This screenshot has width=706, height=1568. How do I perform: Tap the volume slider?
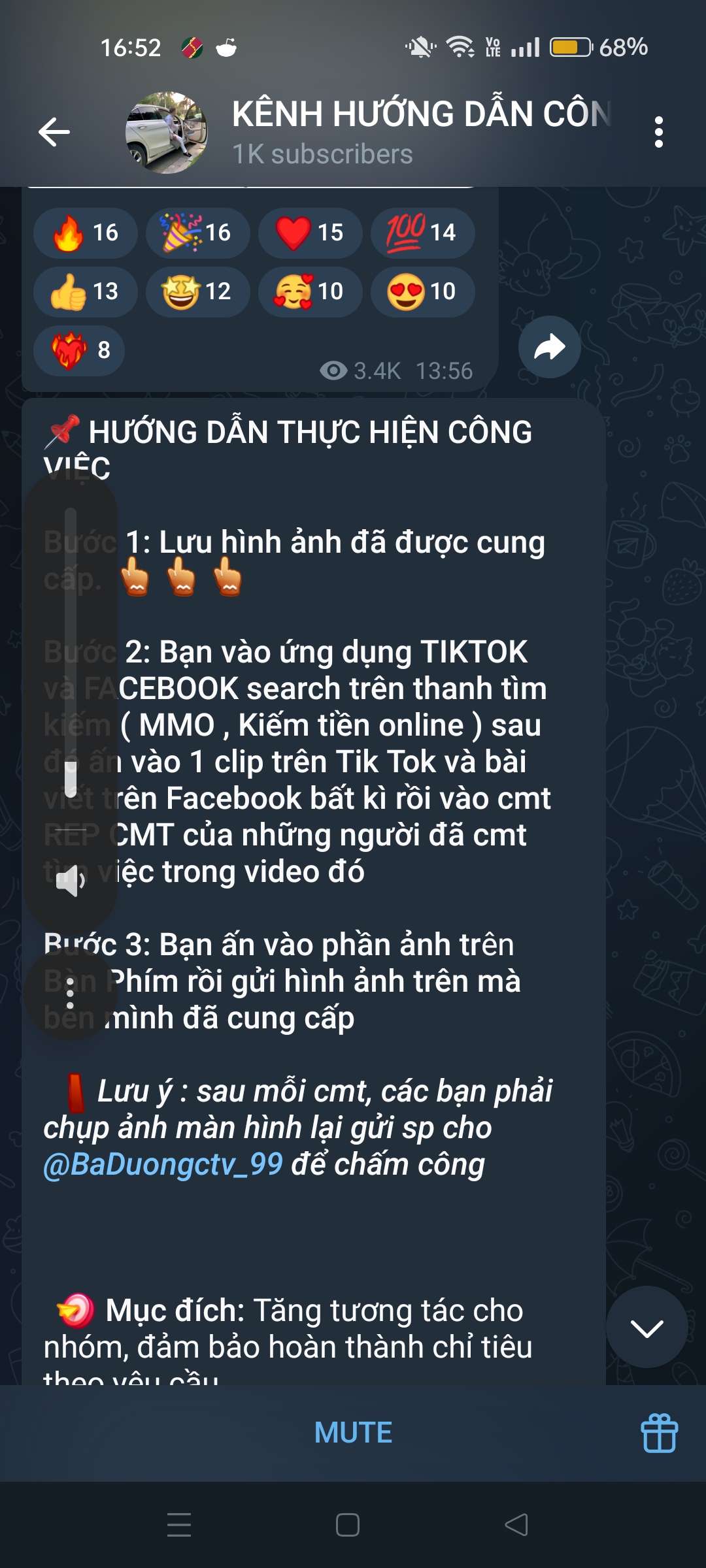tap(71, 652)
